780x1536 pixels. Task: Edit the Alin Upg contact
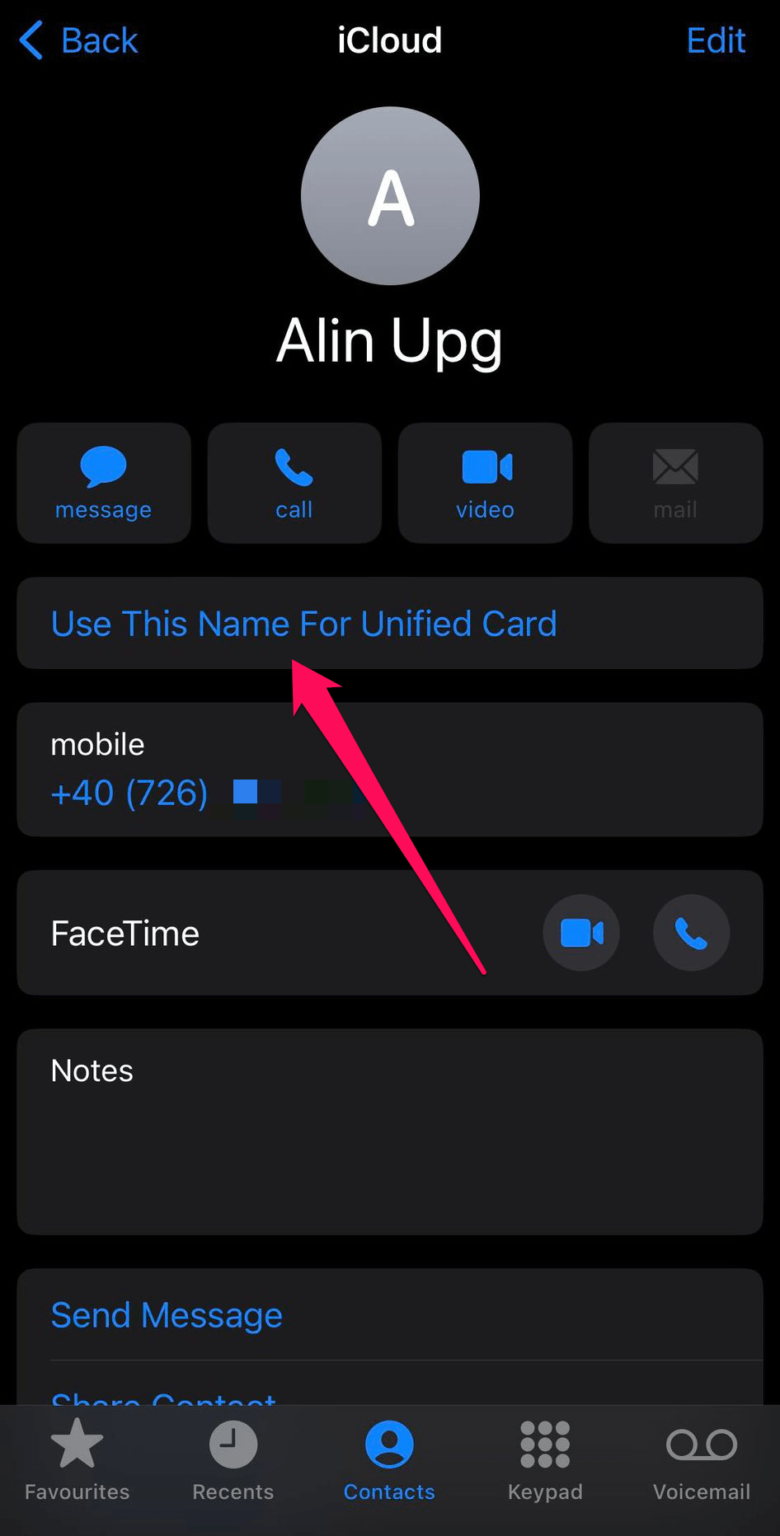[715, 41]
